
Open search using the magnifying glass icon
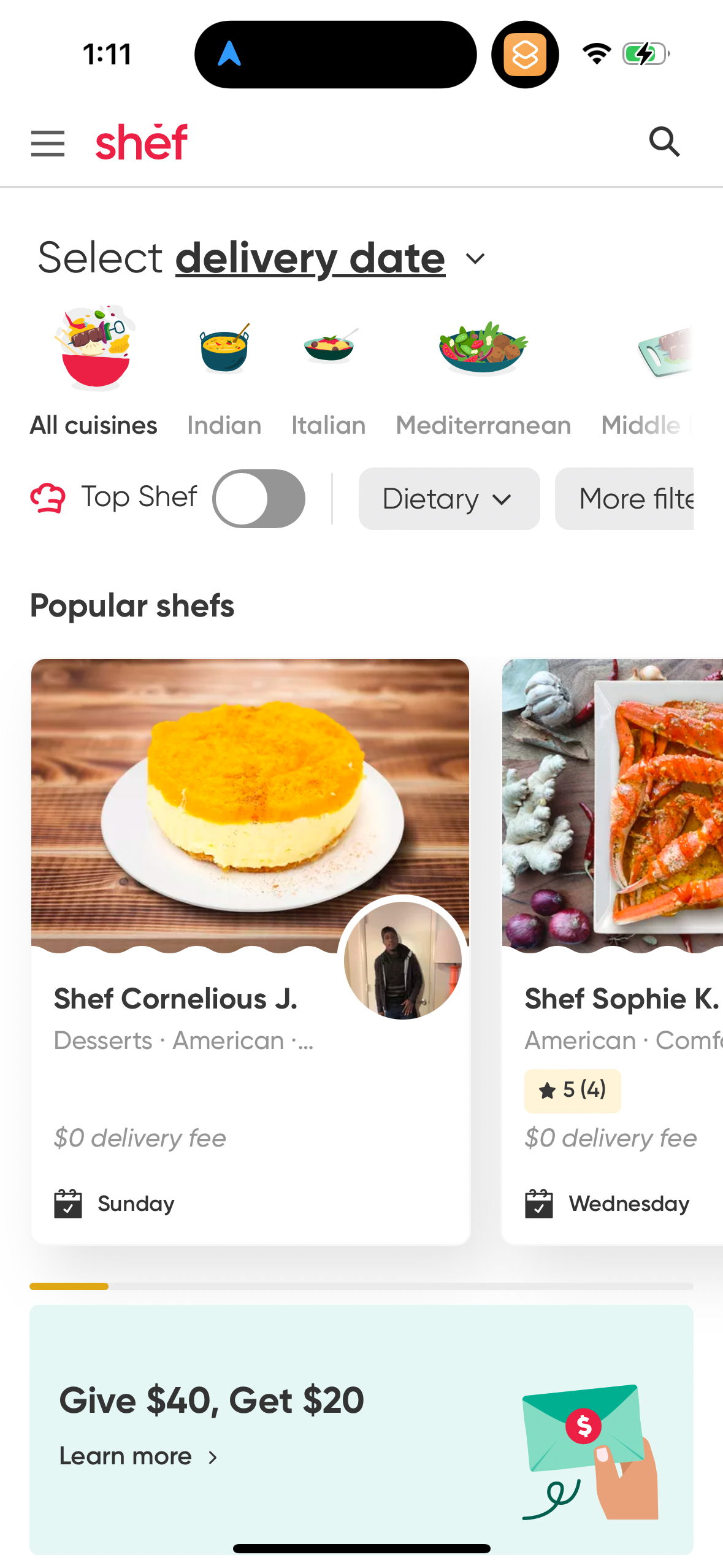click(665, 142)
